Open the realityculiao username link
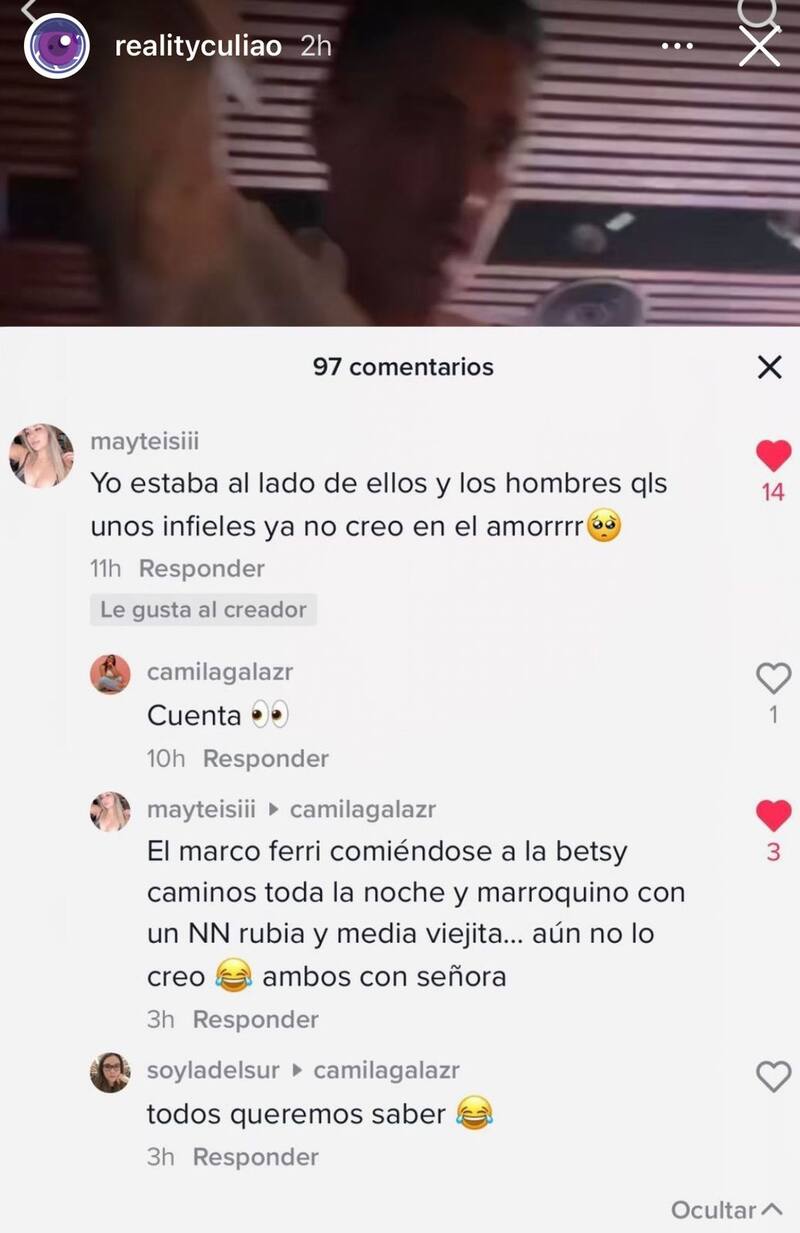Viewport: 800px width, 1233px height. pyautogui.click(x=198, y=47)
